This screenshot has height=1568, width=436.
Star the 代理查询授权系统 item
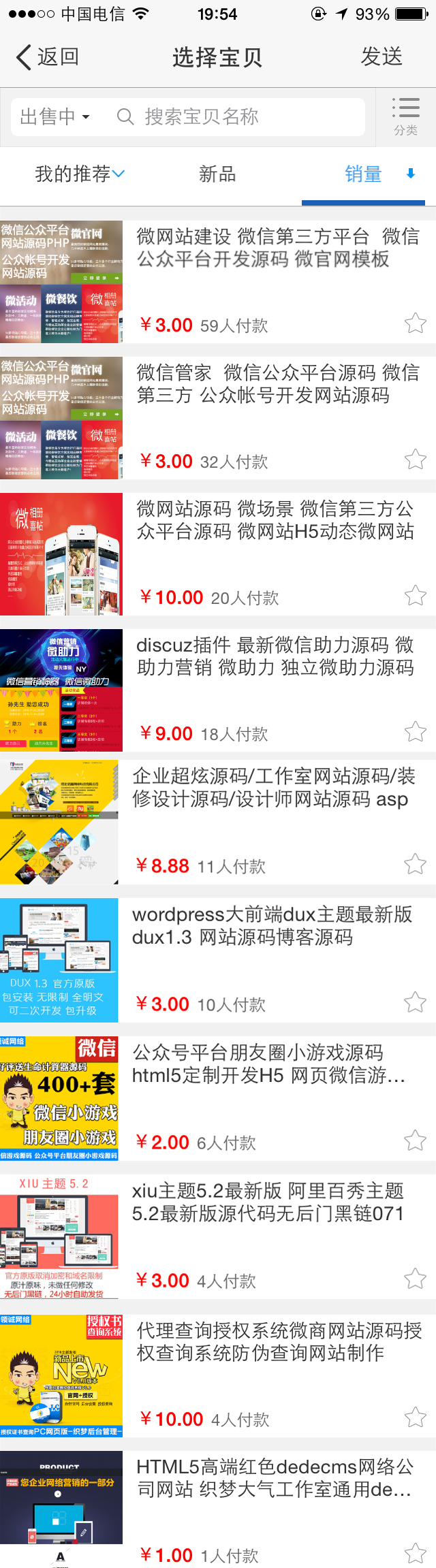point(415,1417)
